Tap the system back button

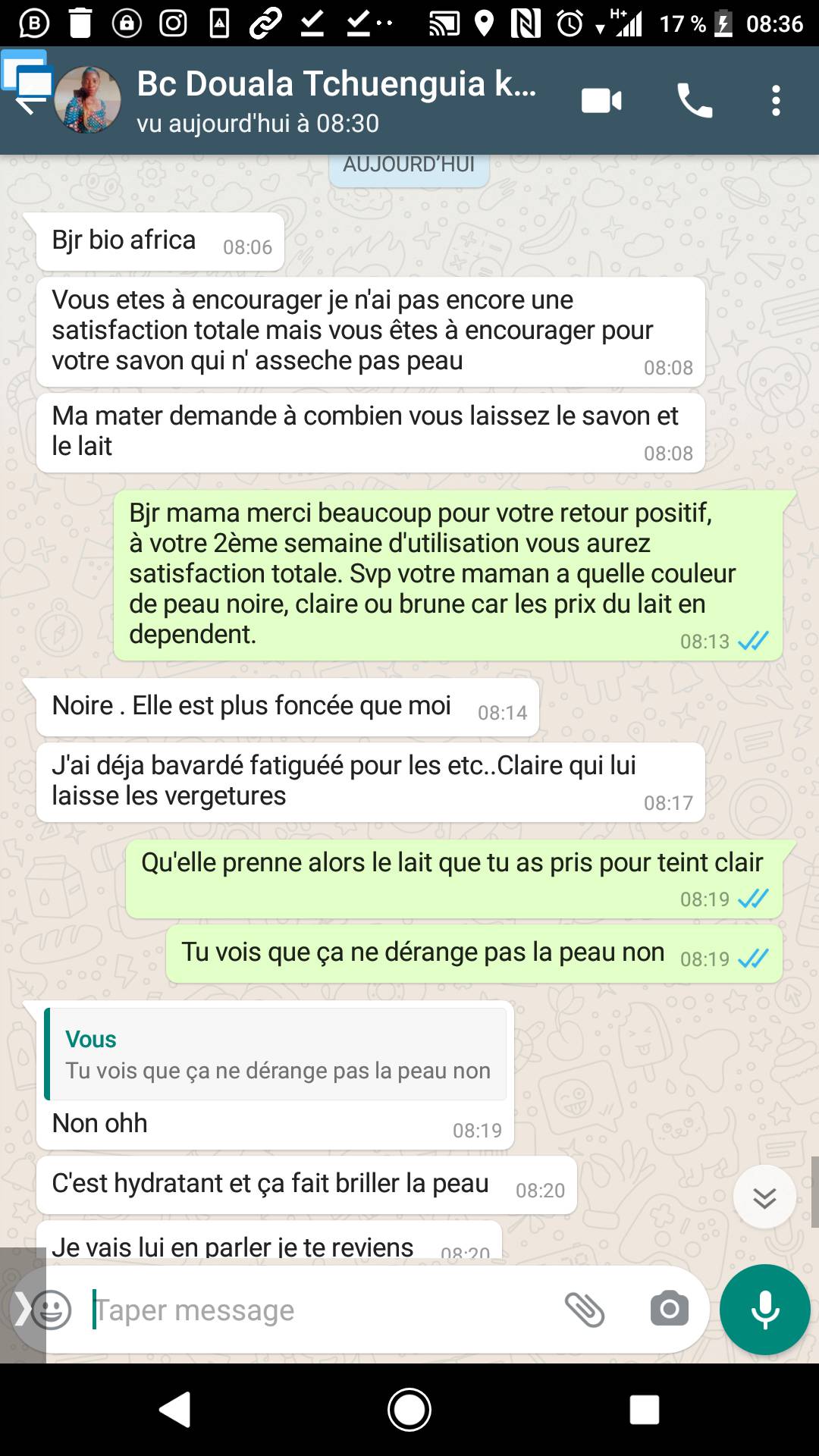click(x=174, y=1410)
